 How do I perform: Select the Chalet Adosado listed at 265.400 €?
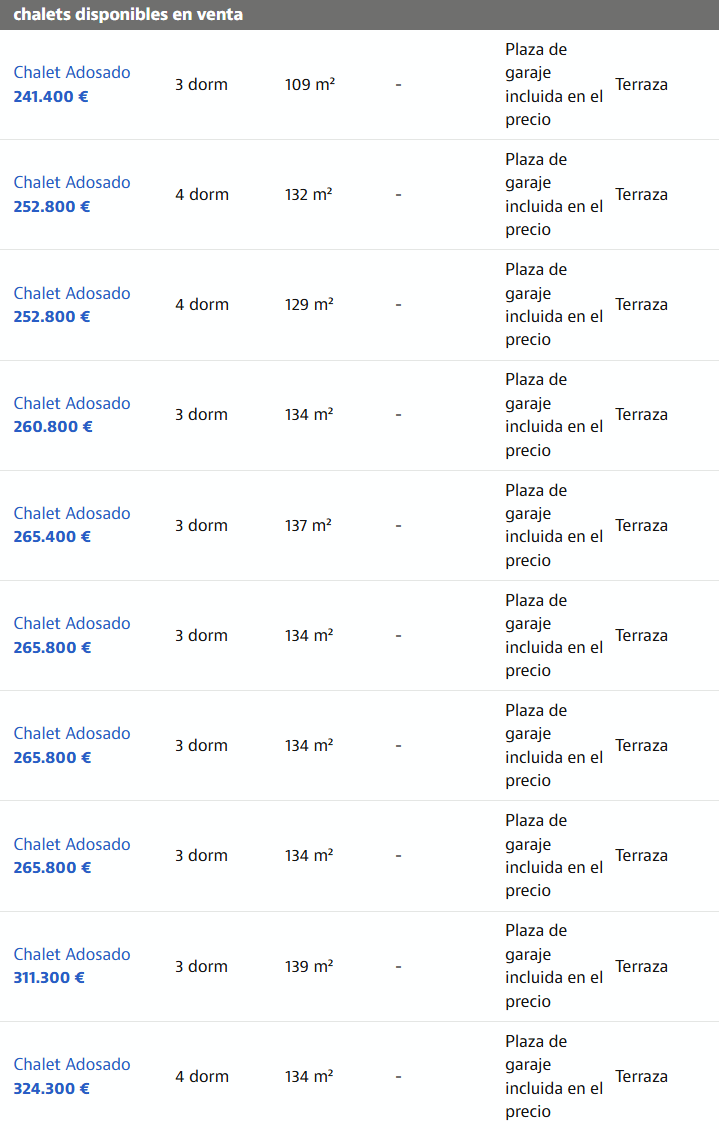coord(72,514)
